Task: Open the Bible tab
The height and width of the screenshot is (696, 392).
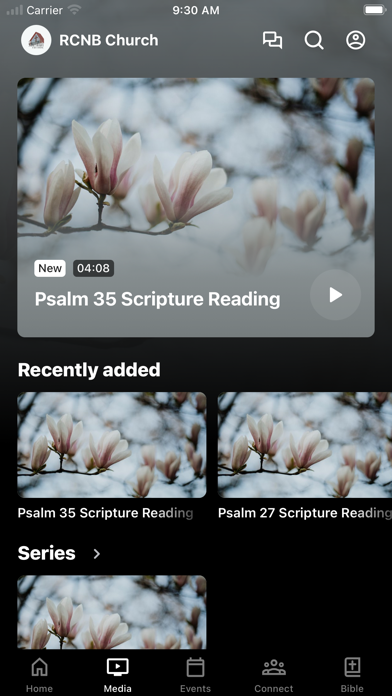Action: click(x=352, y=675)
